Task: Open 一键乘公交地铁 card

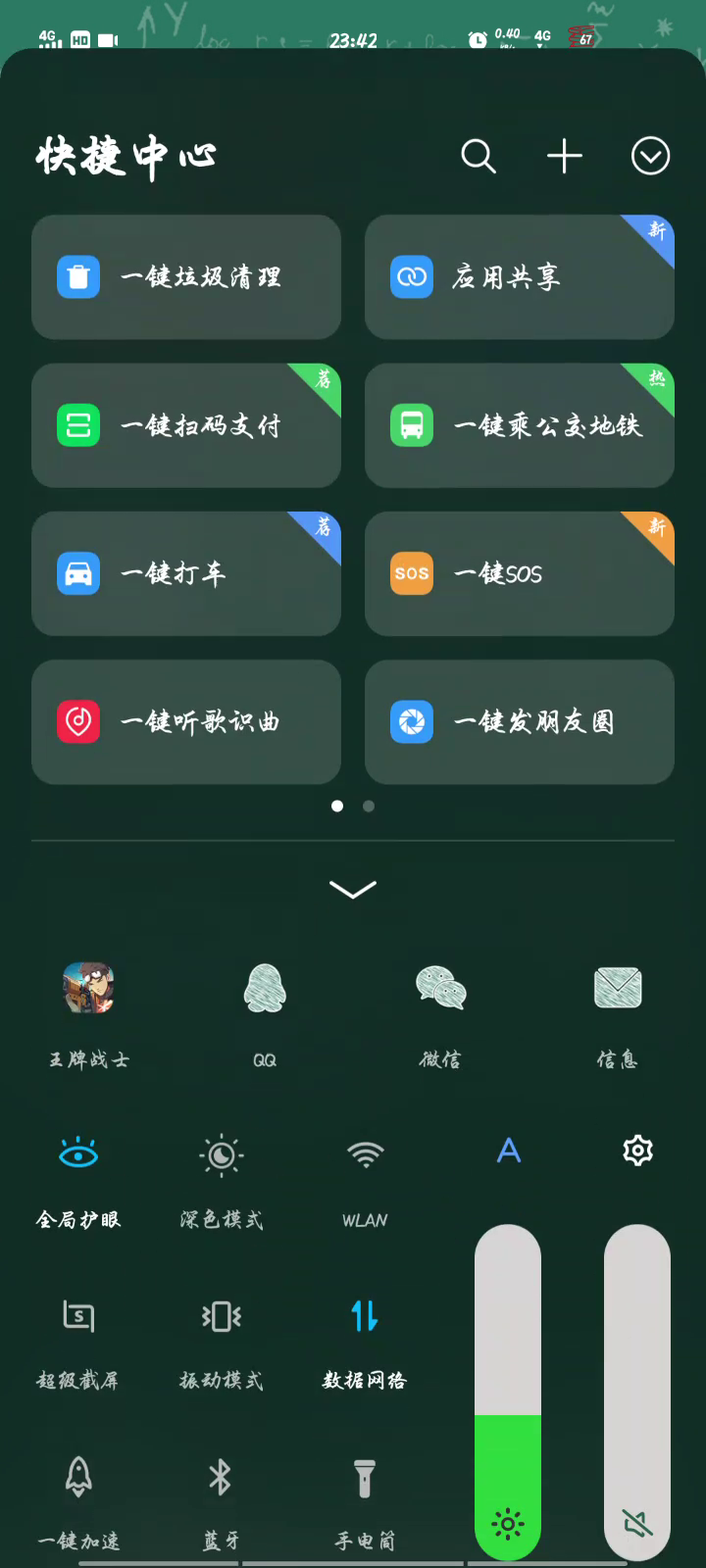Action: point(520,425)
